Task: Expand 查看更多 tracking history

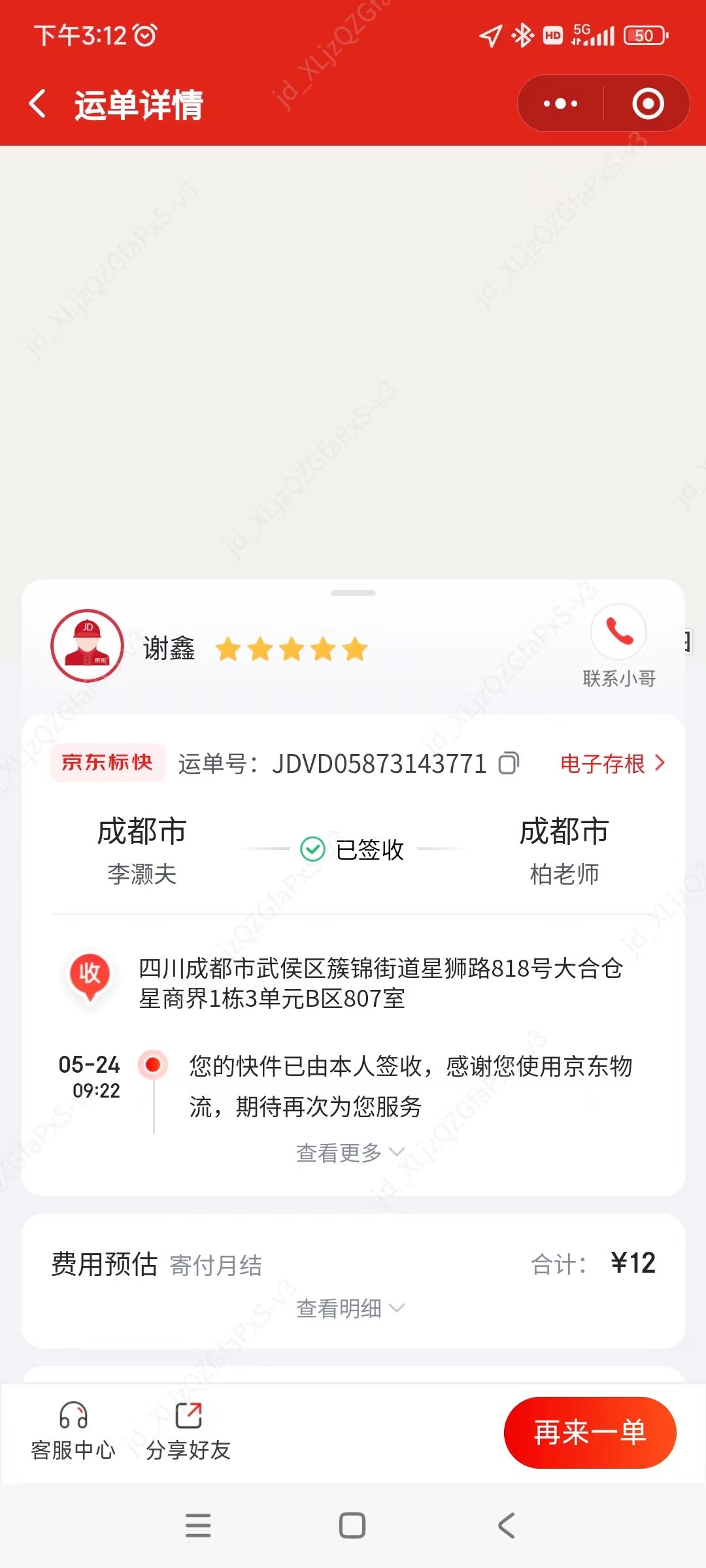Action: [x=351, y=1152]
